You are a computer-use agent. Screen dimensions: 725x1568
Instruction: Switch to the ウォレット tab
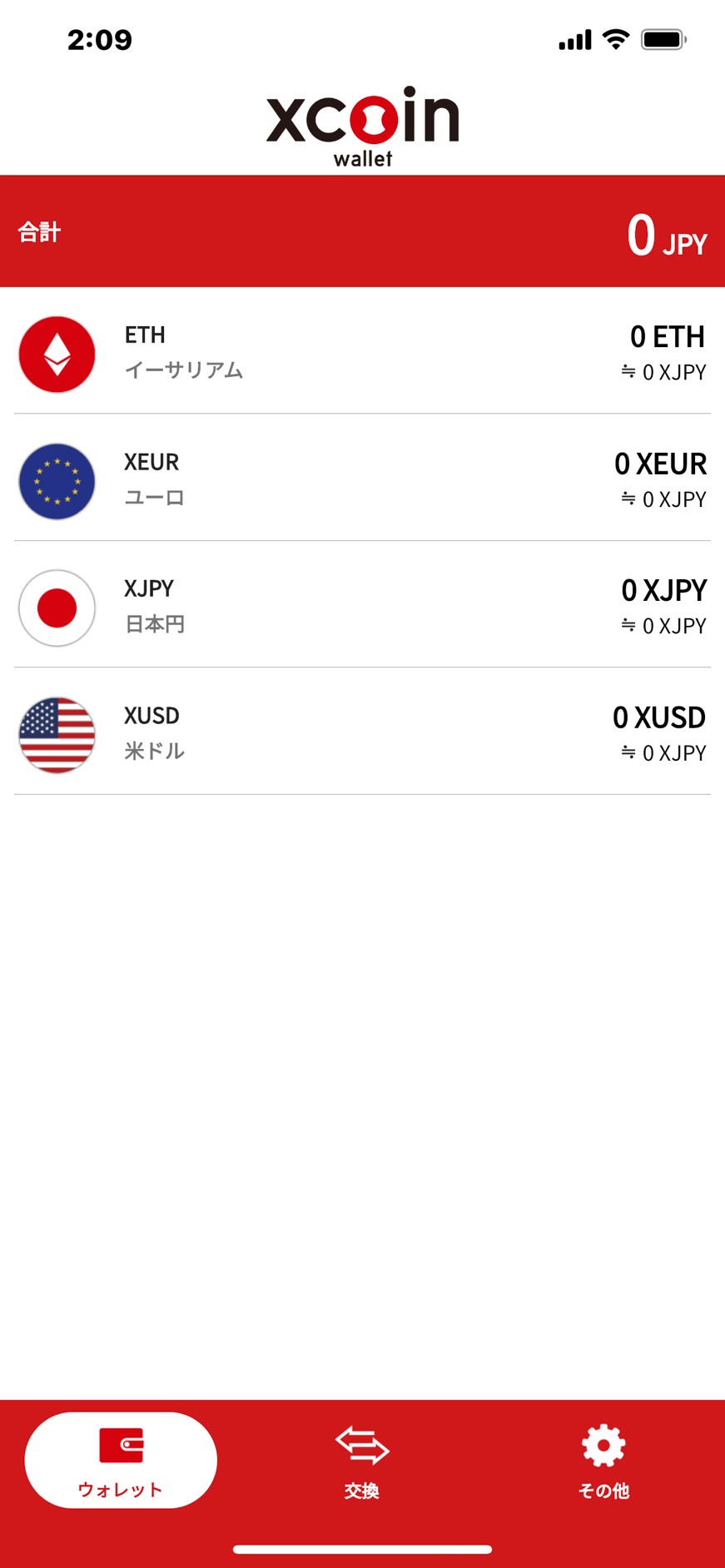[121, 1461]
